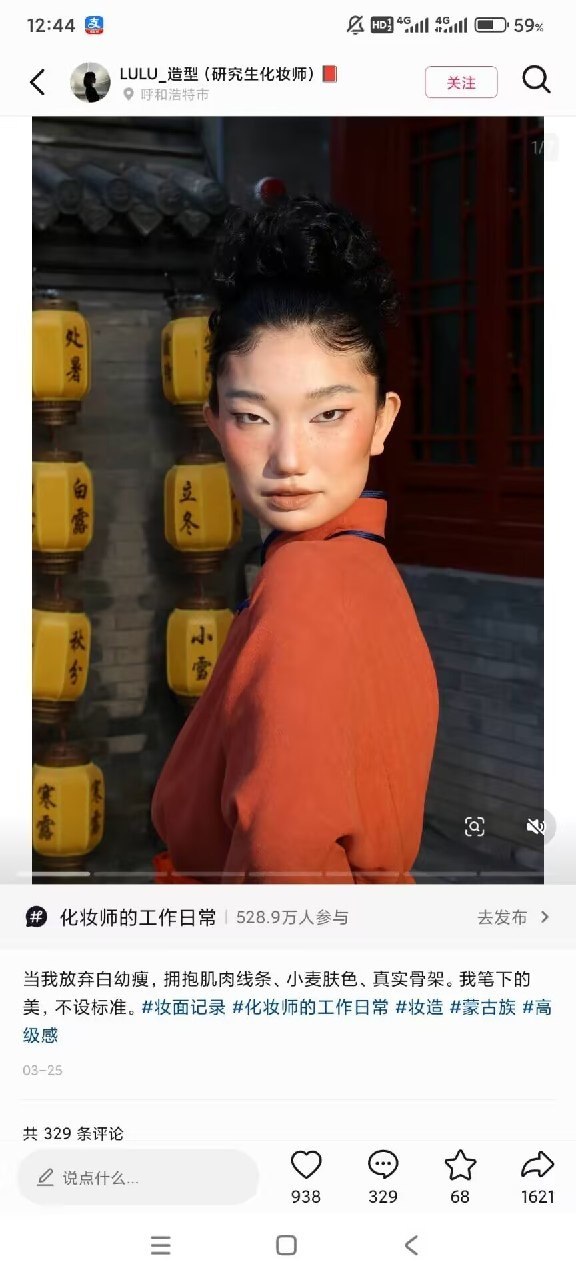576x1280 pixels.
Task: Open the image search scan icon
Action: coord(475,826)
